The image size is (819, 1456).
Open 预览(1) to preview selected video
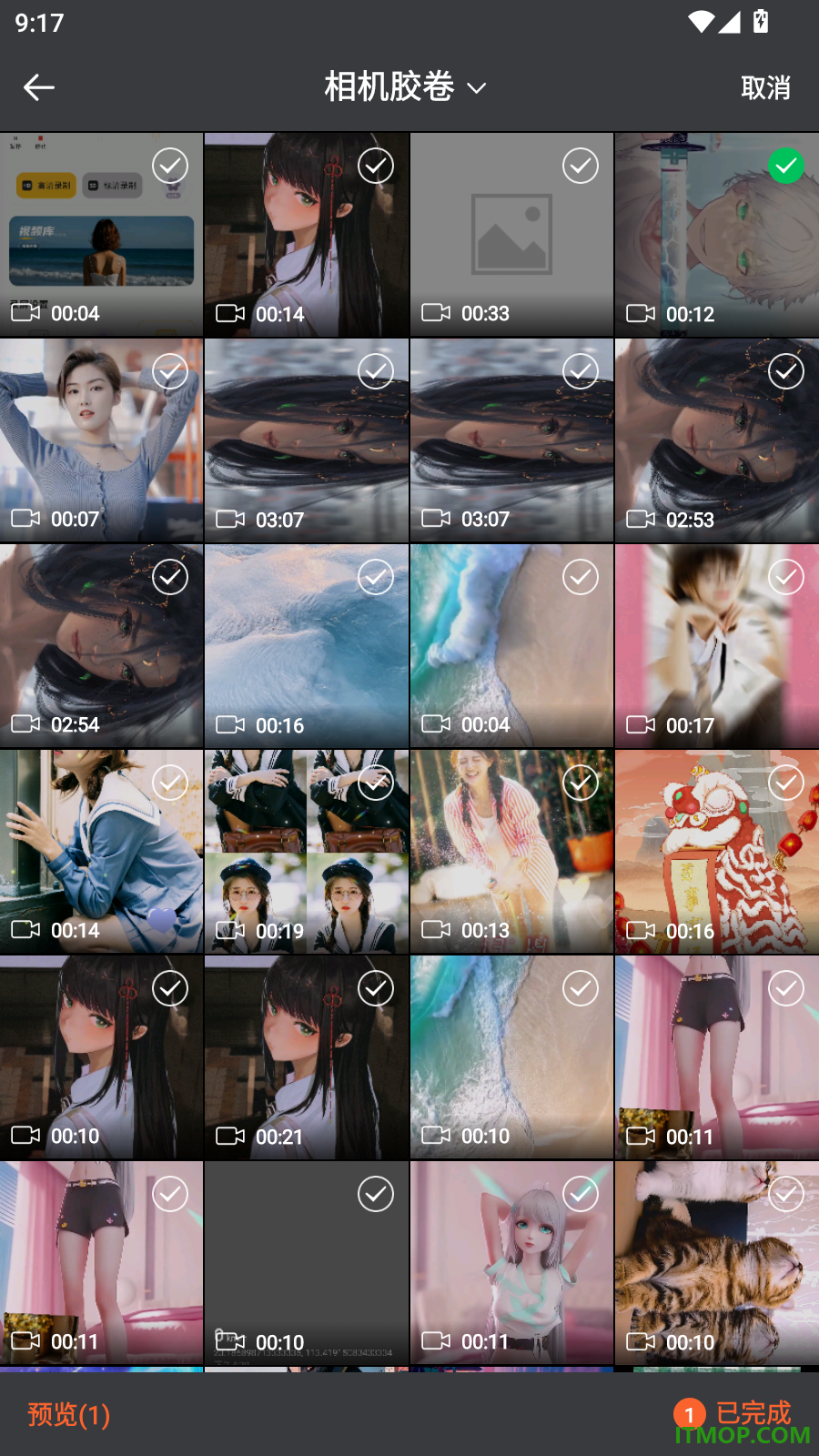[69, 1414]
